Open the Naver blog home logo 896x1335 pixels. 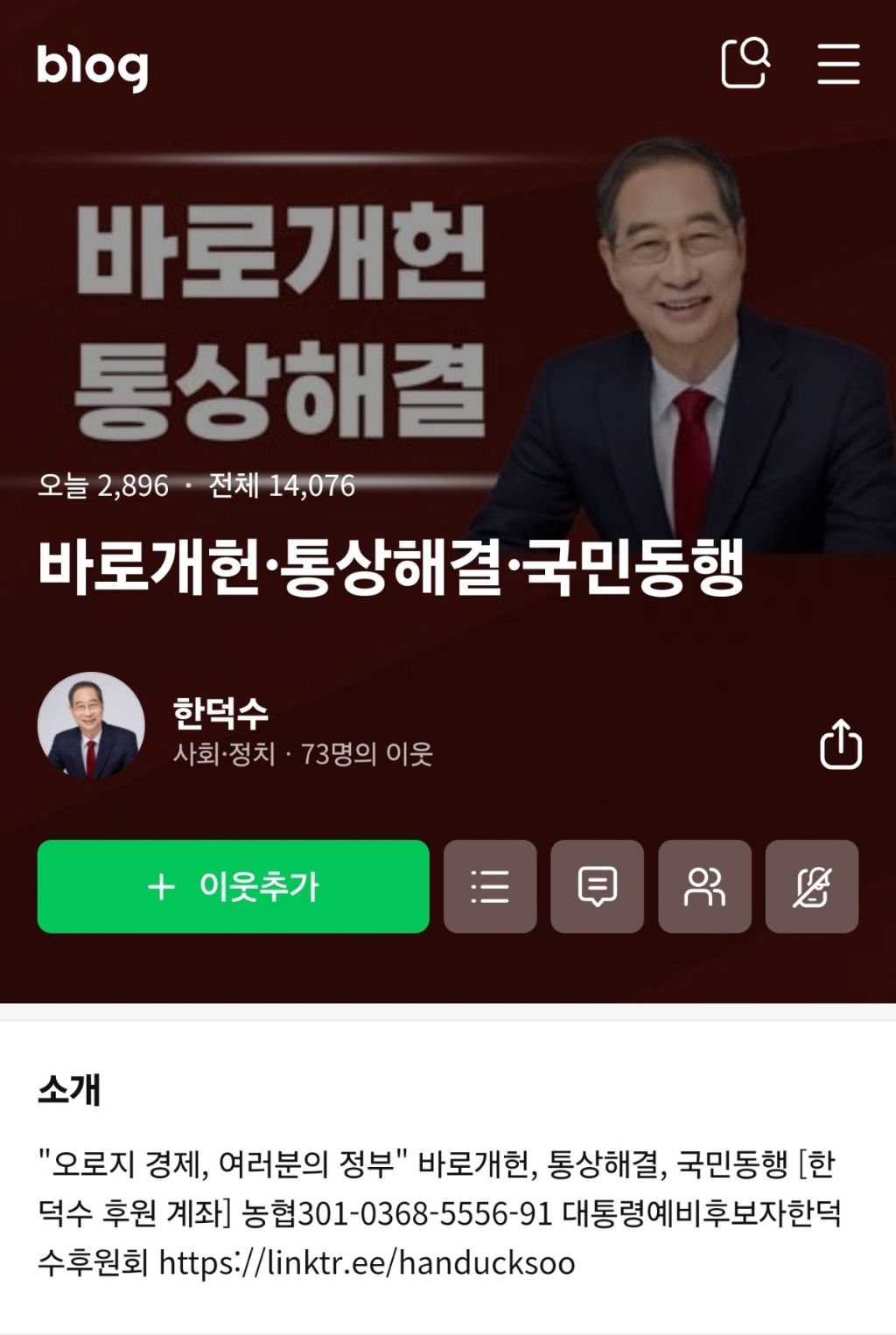92,66
